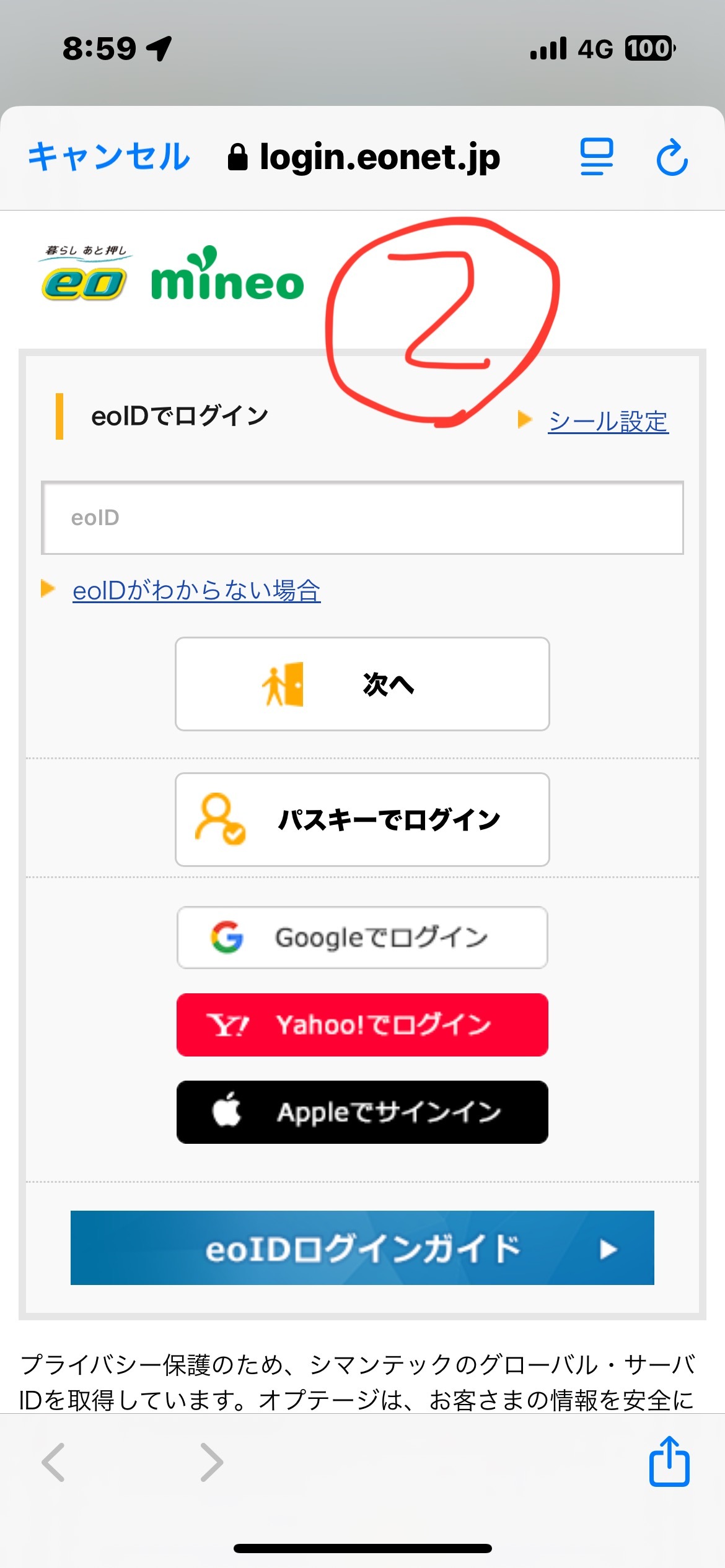Tap キャンセル to close the browser sheet
725x1568 pixels.
pyautogui.click(x=109, y=157)
